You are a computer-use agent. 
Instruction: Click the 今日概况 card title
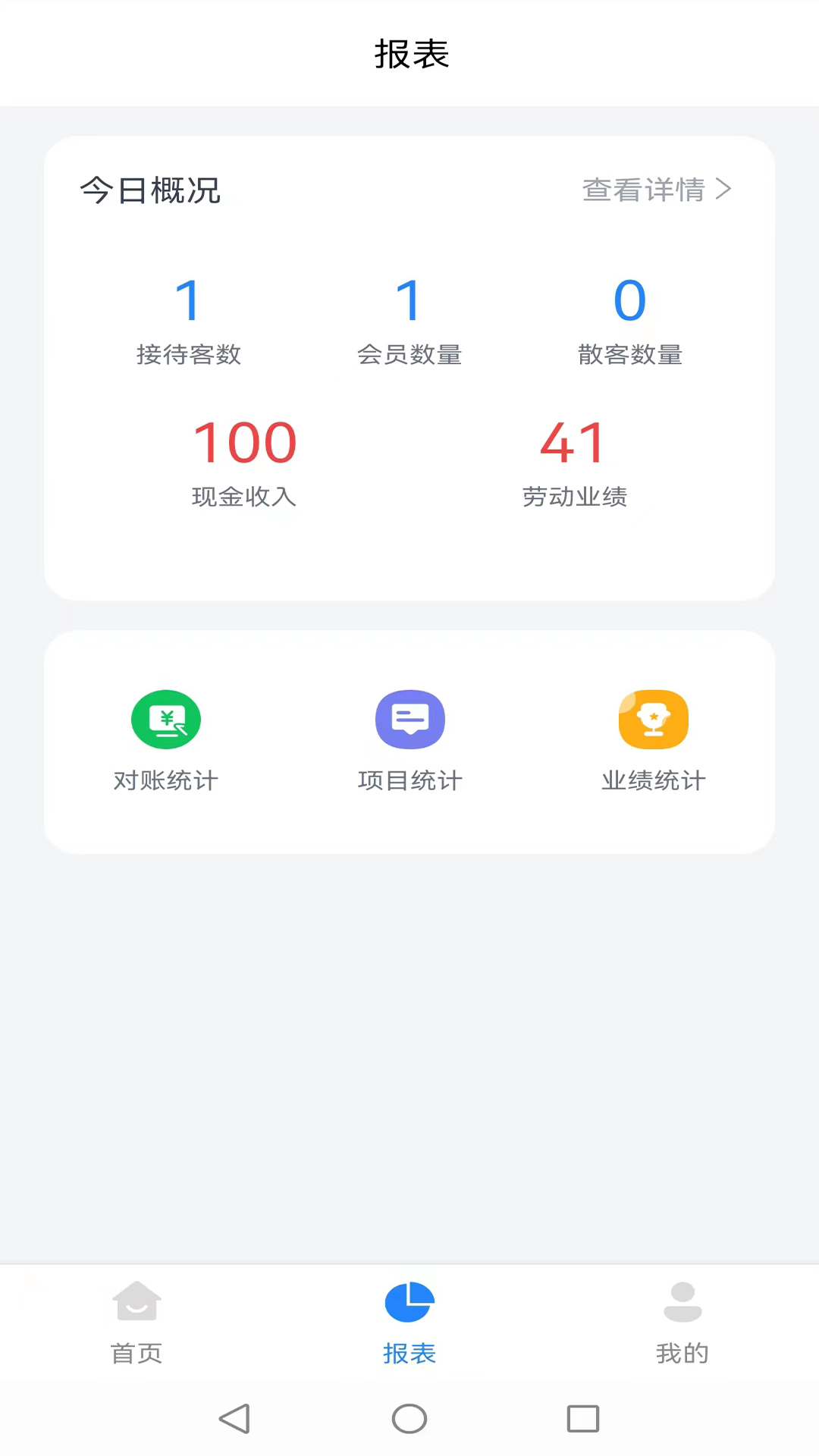tap(149, 190)
